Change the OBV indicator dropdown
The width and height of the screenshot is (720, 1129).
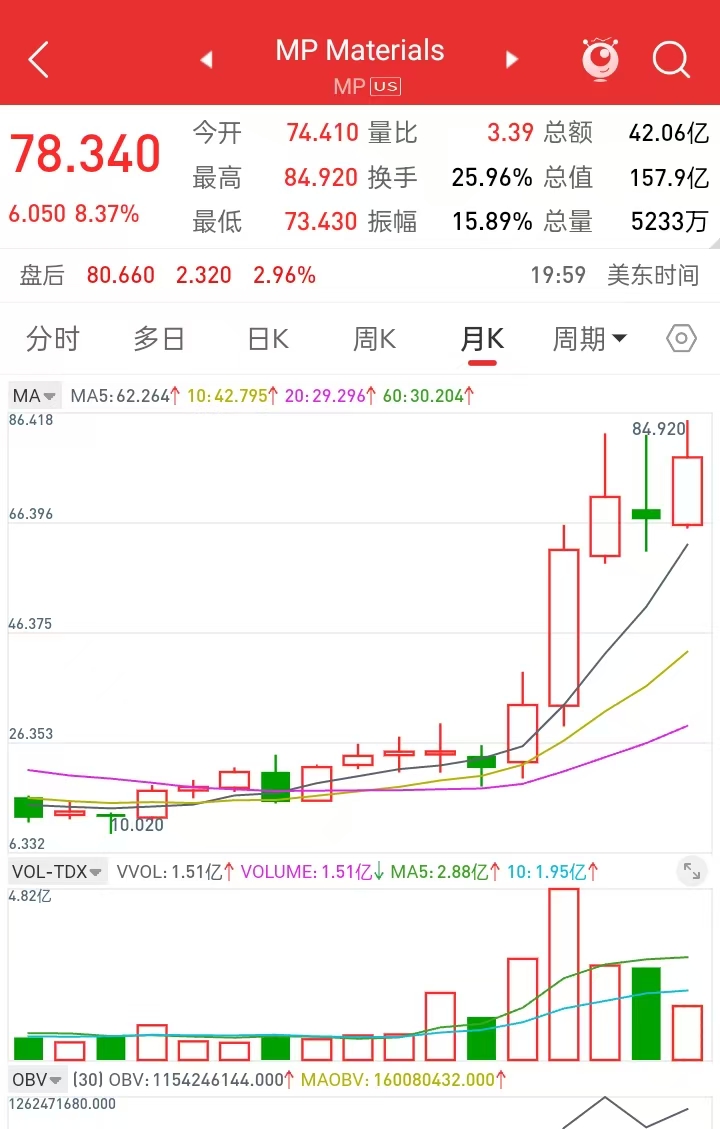tap(38, 1080)
